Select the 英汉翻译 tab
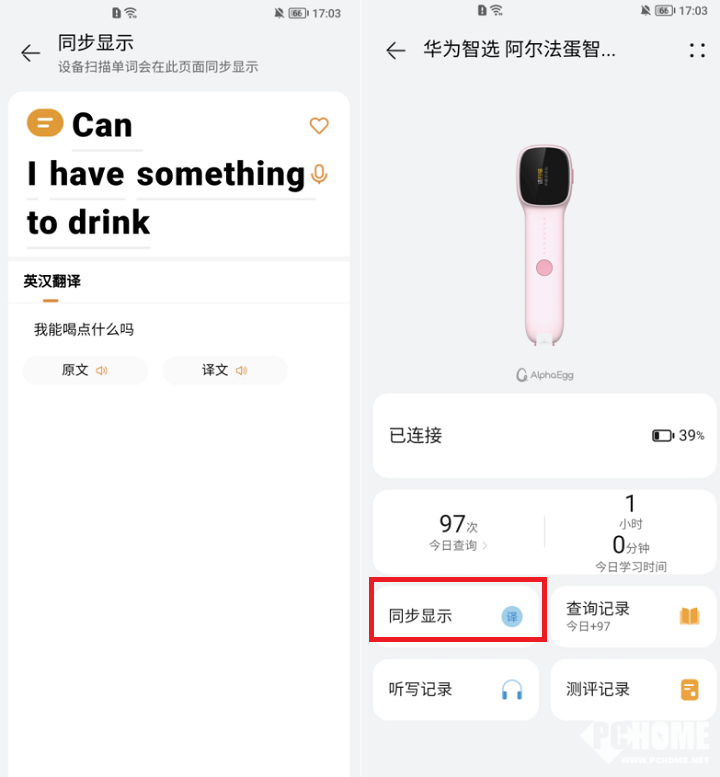The image size is (720, 777). pos(52,282)
